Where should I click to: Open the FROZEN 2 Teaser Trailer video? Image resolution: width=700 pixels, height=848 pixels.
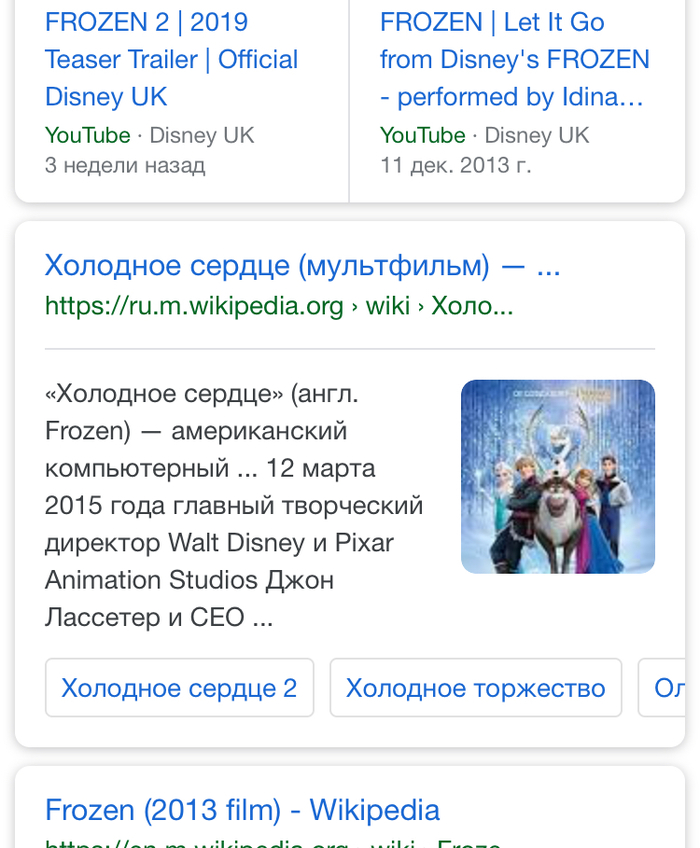[171, 59]
